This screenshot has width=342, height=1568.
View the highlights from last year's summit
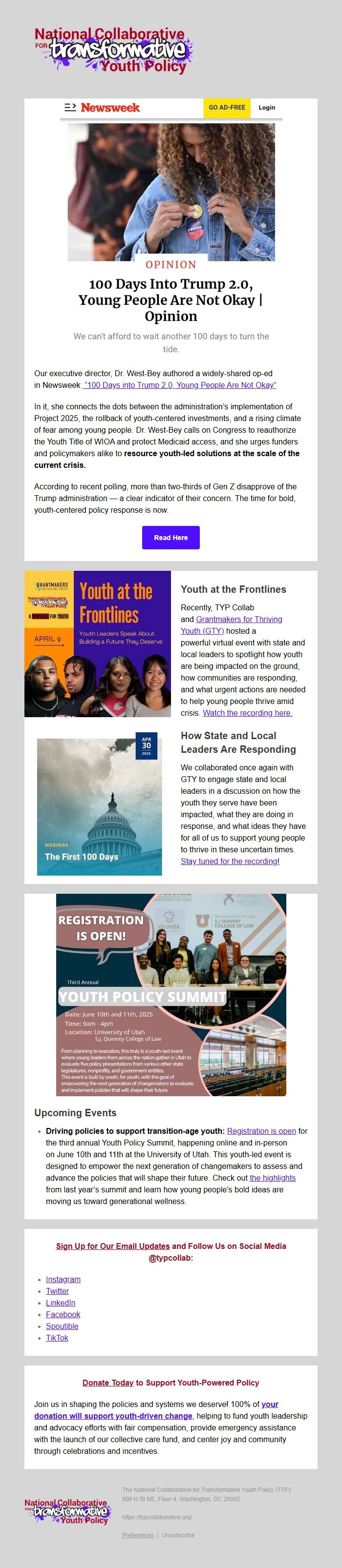[273, 1178]
